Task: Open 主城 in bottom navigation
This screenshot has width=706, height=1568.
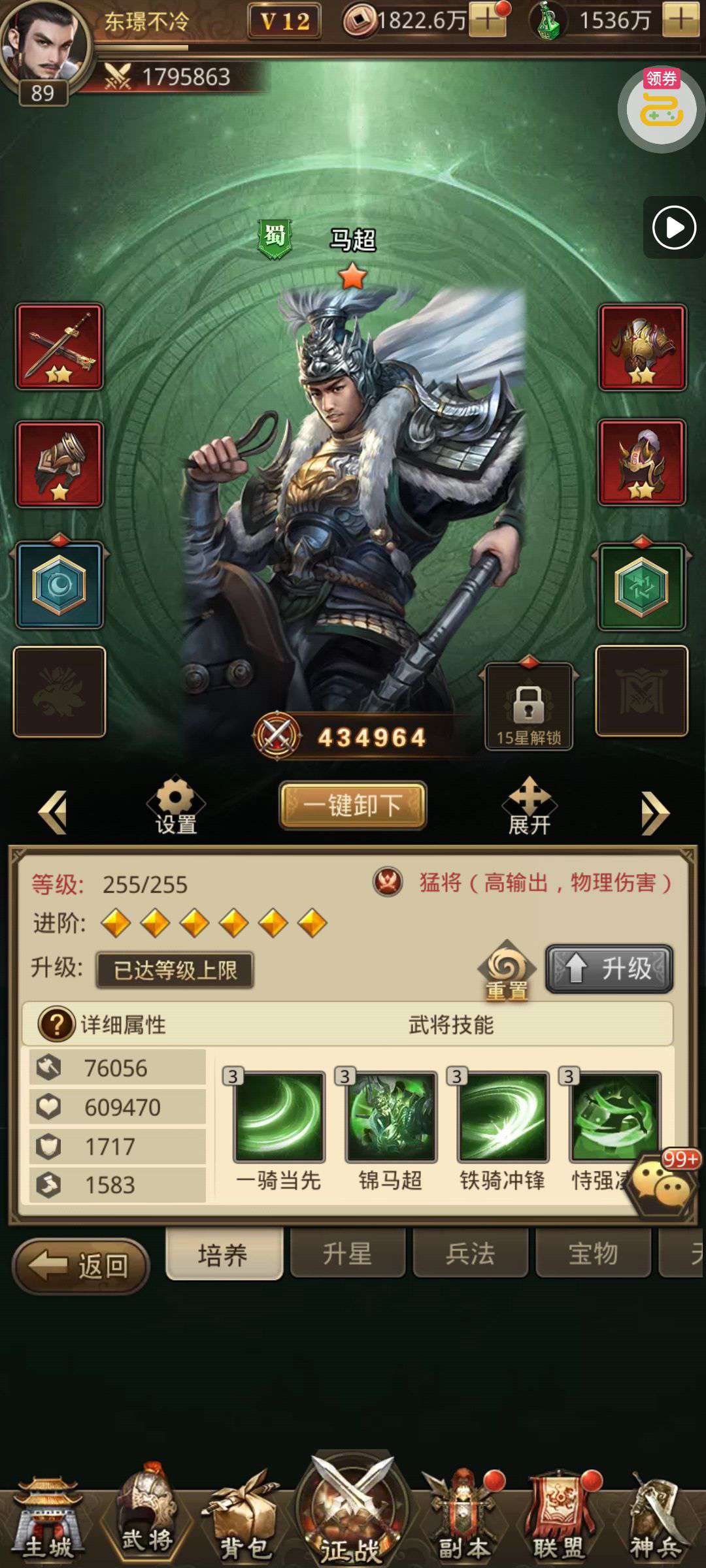Action: coord(48,1519)
